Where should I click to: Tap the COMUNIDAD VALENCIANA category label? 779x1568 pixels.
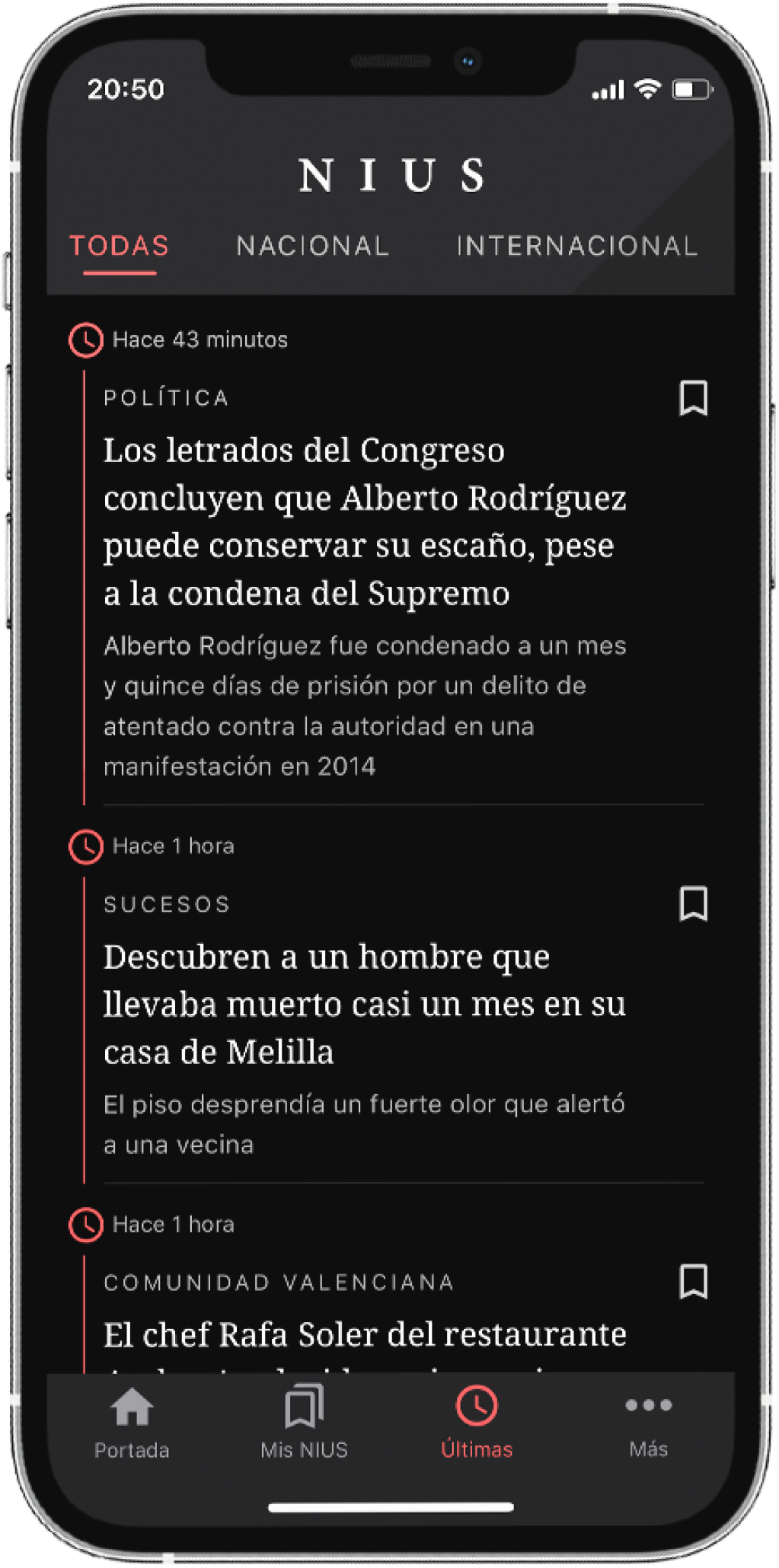[279, 1283]
